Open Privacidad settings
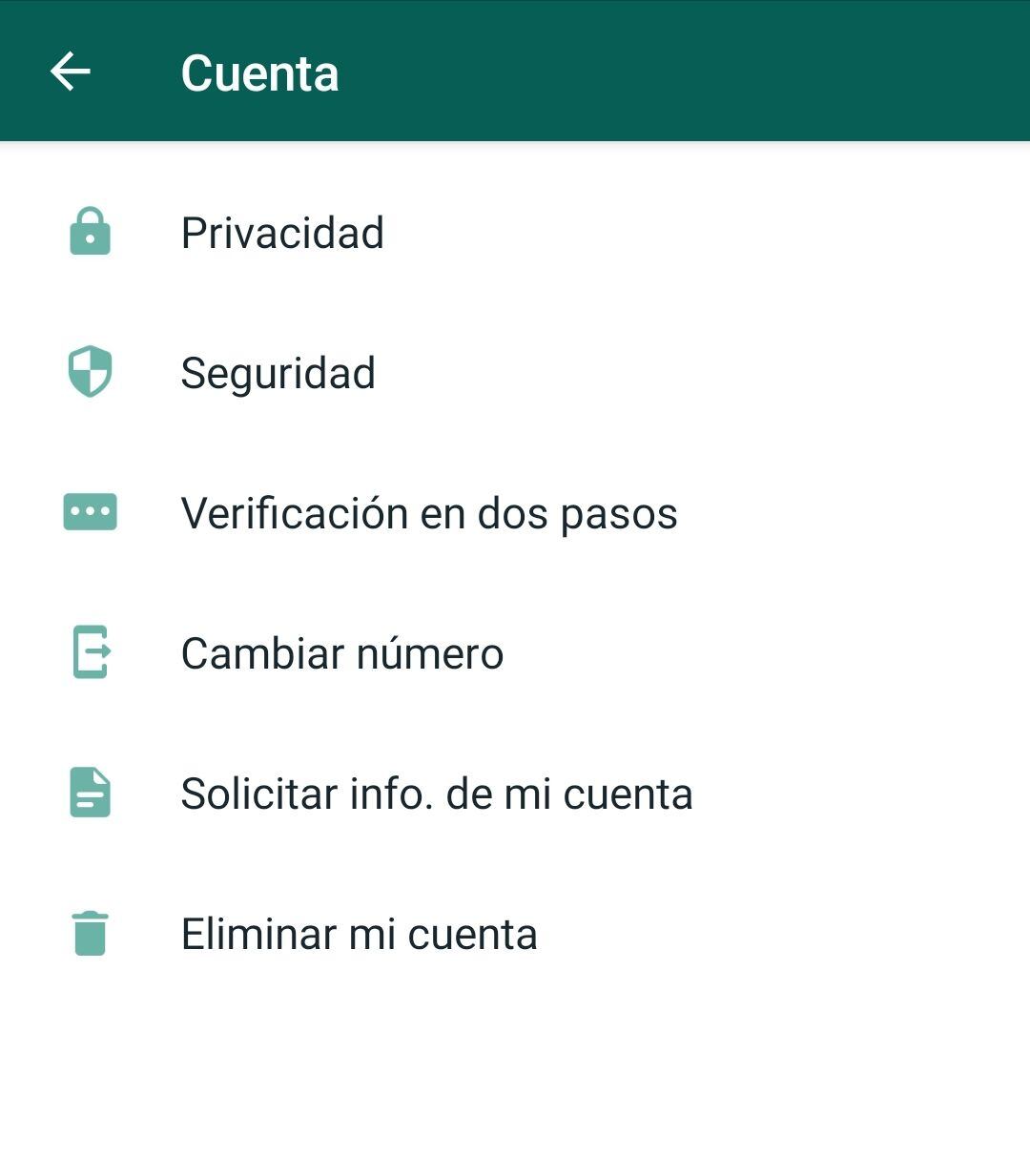 pyautogui.click(x=282, y=233)
